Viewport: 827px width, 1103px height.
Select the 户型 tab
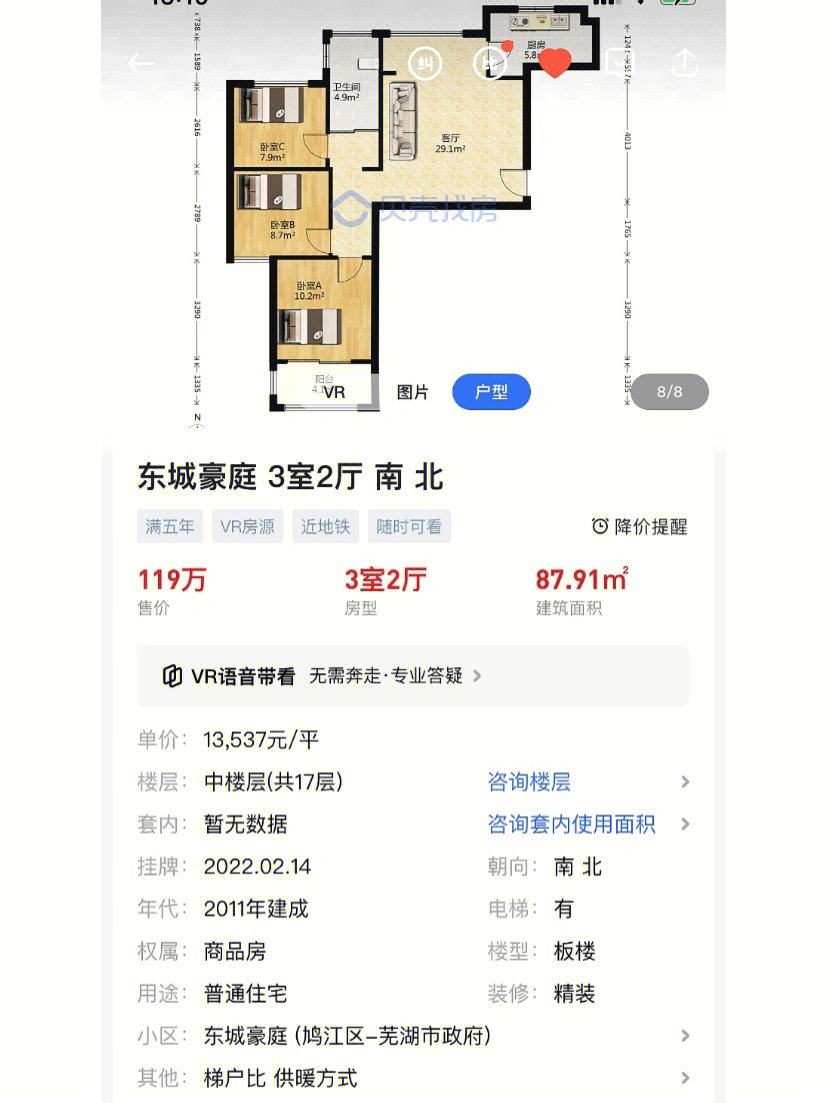click(x=491, y=392)
